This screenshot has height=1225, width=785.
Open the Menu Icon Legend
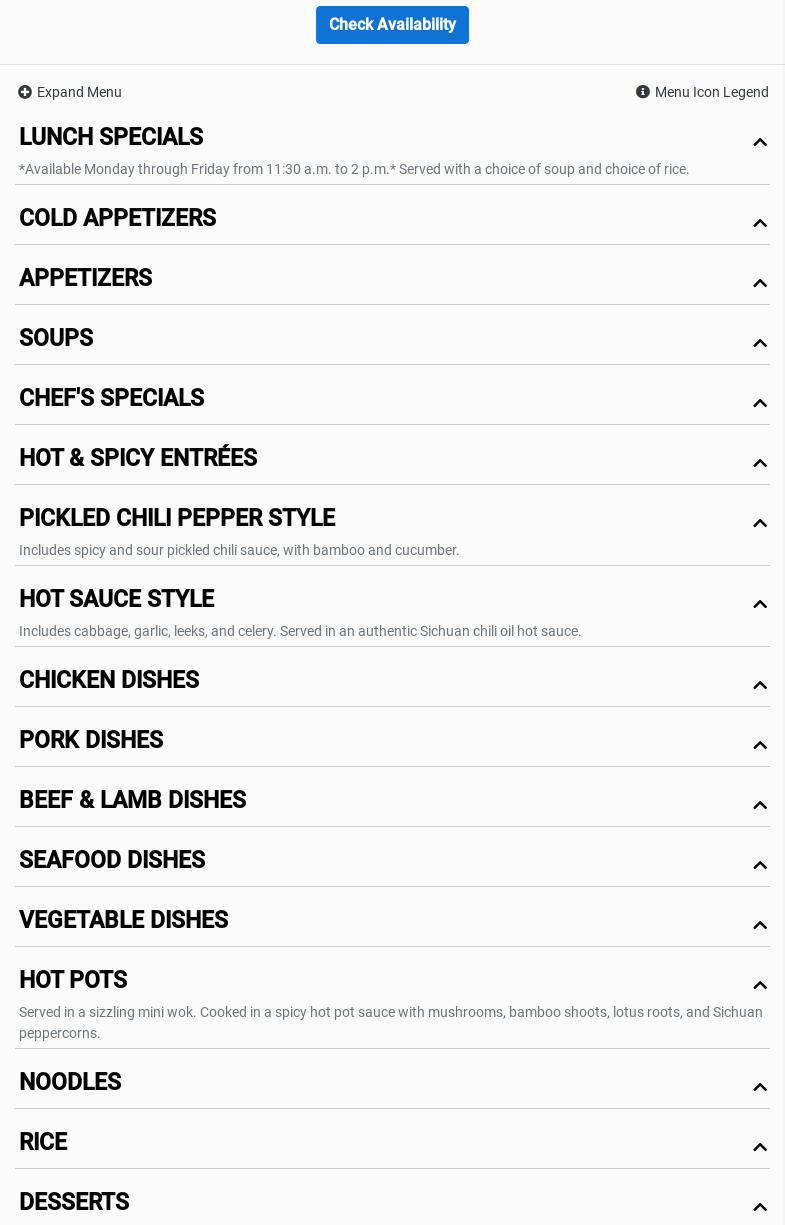click(702, 92)
